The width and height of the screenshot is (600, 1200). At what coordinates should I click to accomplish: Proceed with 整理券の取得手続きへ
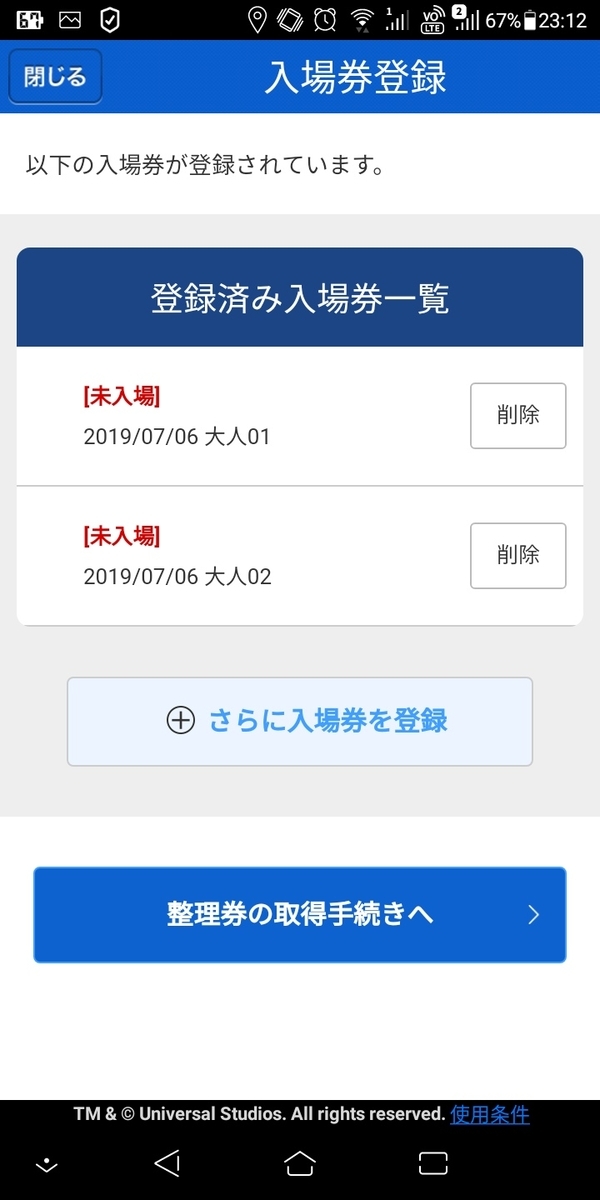[300, 915]
